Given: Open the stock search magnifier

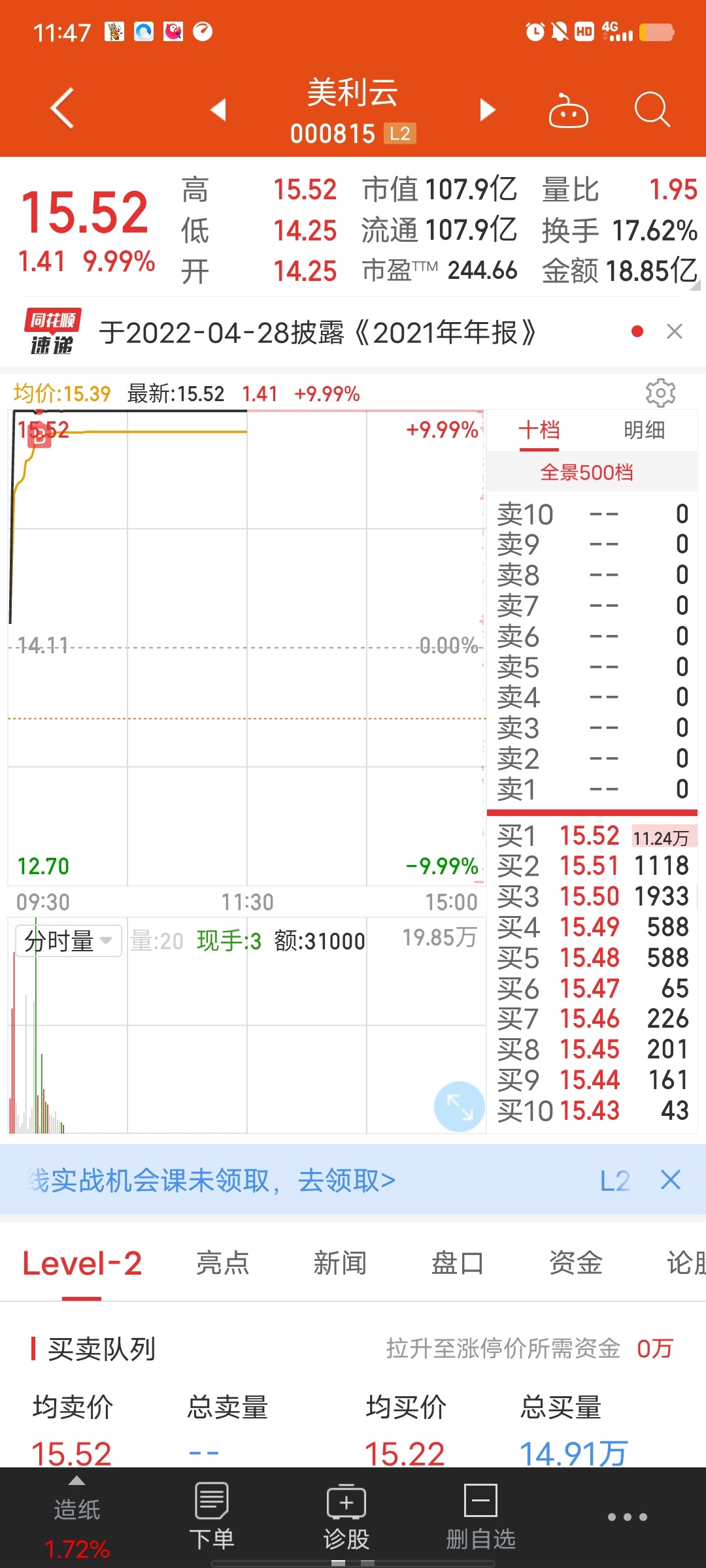Looking at the screenshot, I should tap(652, 109).
